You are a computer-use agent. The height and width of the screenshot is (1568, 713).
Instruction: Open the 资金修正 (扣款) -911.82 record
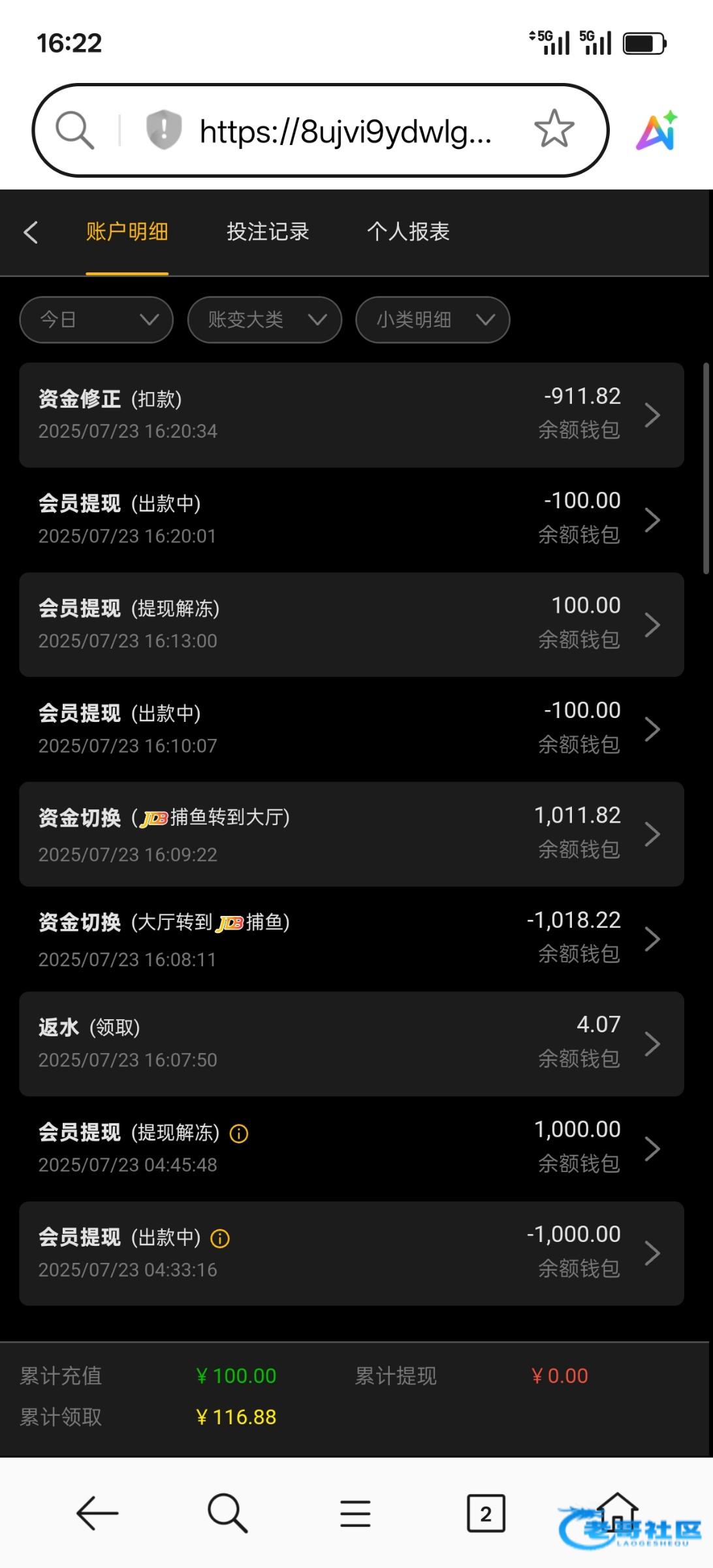pos(351,415)
